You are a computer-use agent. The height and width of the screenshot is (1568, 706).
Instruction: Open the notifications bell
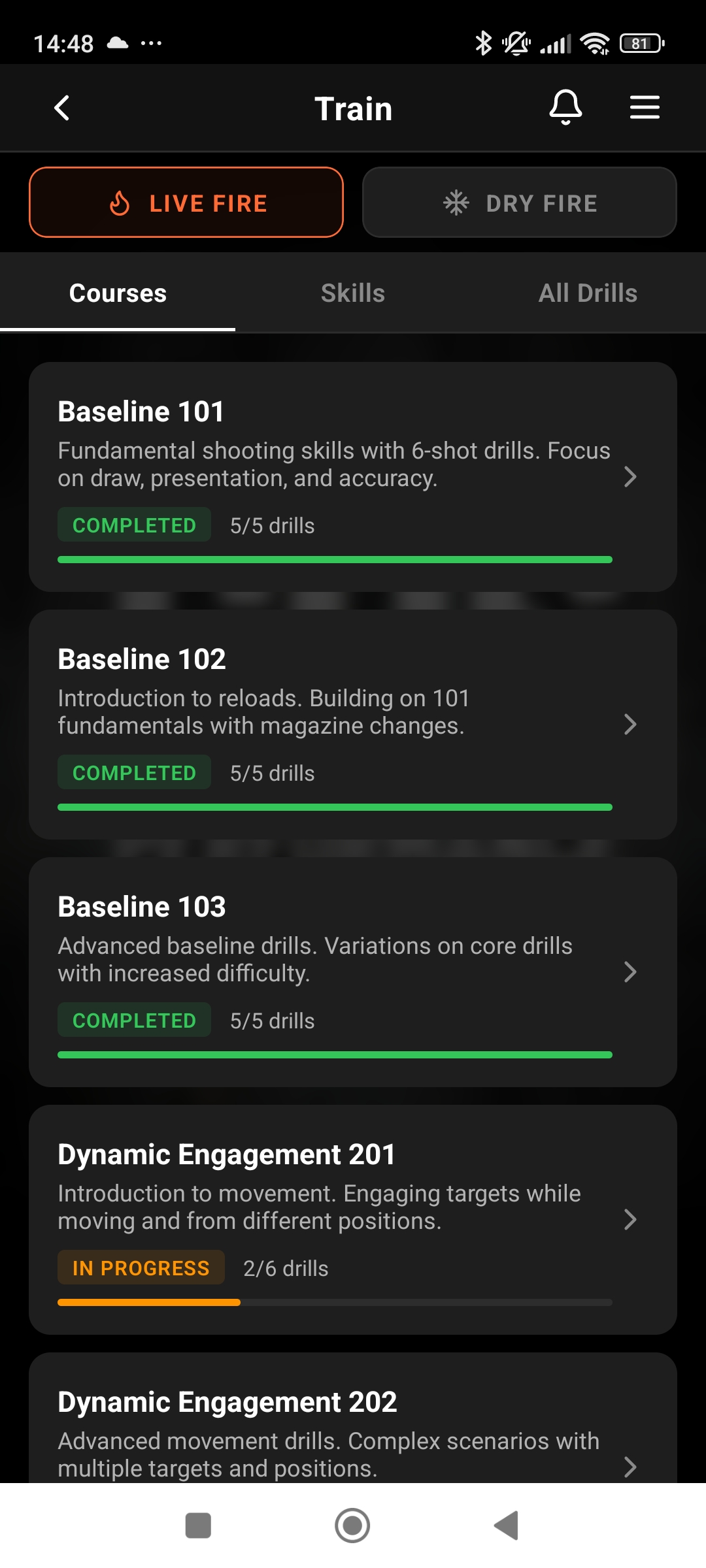coord(565,108)
